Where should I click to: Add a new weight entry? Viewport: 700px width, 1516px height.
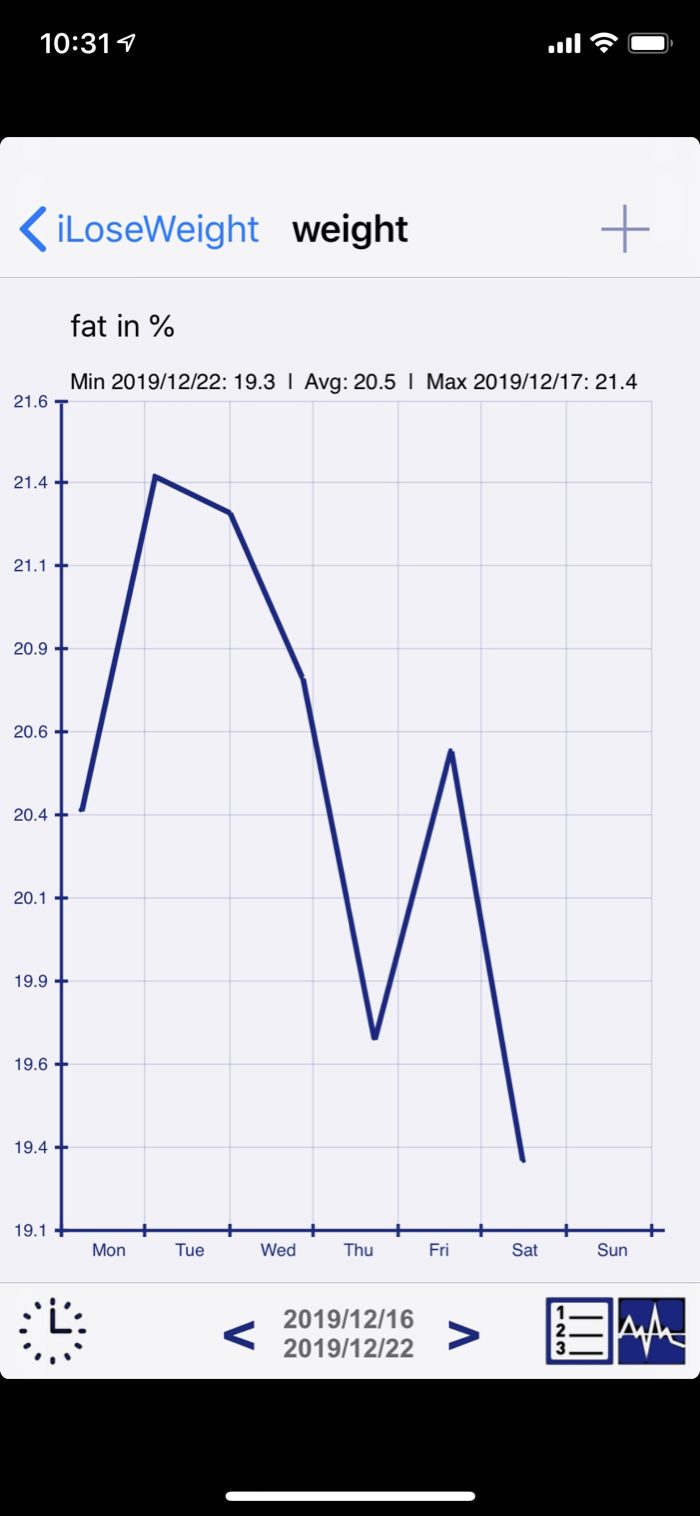pos(625,229)
